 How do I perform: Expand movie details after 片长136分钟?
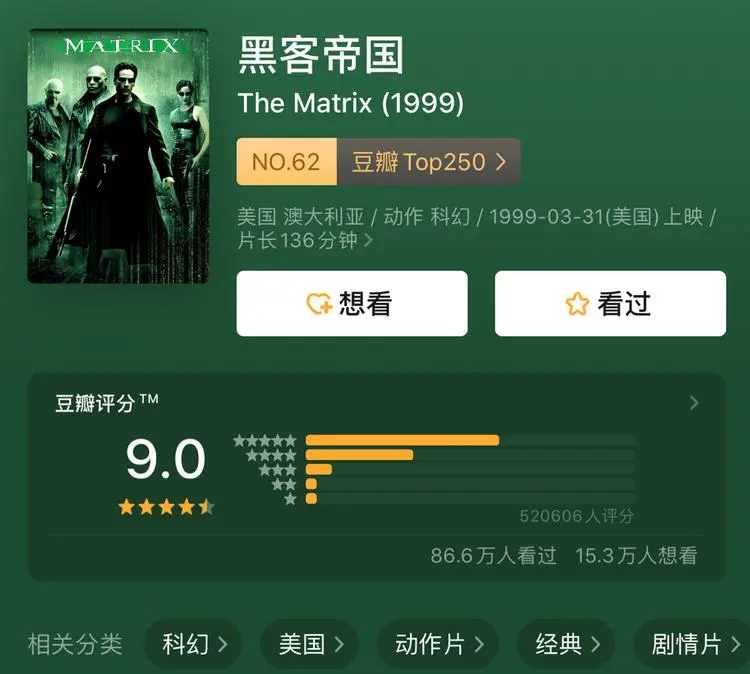[x=369, y=241]
